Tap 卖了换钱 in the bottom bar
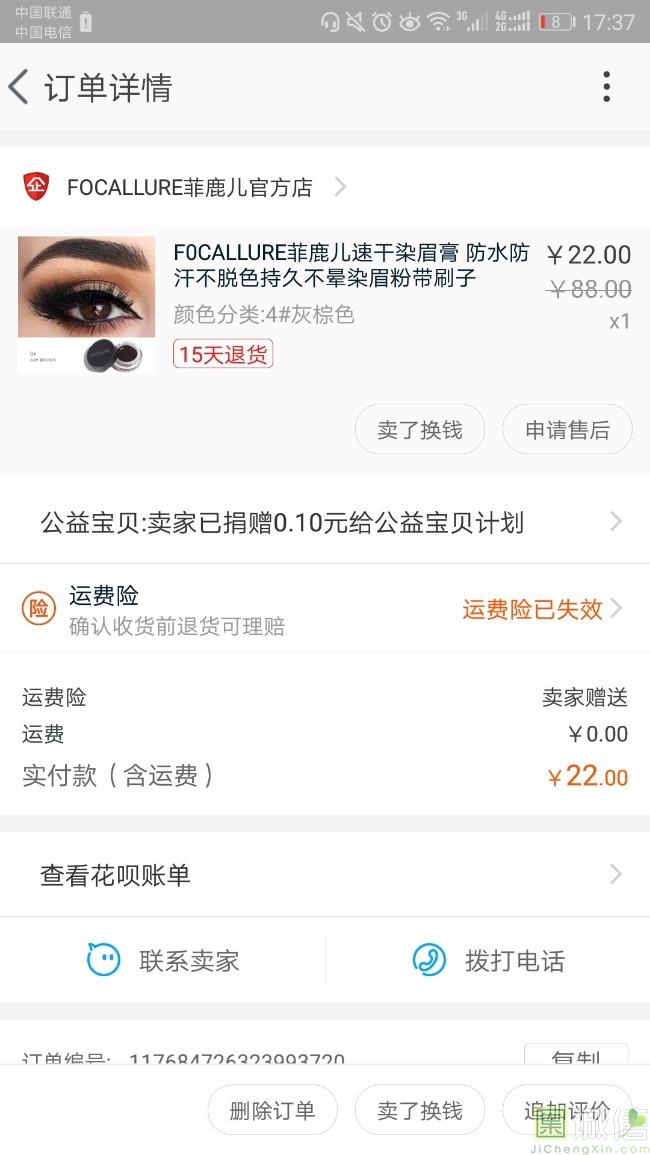 click(420, 1110)
